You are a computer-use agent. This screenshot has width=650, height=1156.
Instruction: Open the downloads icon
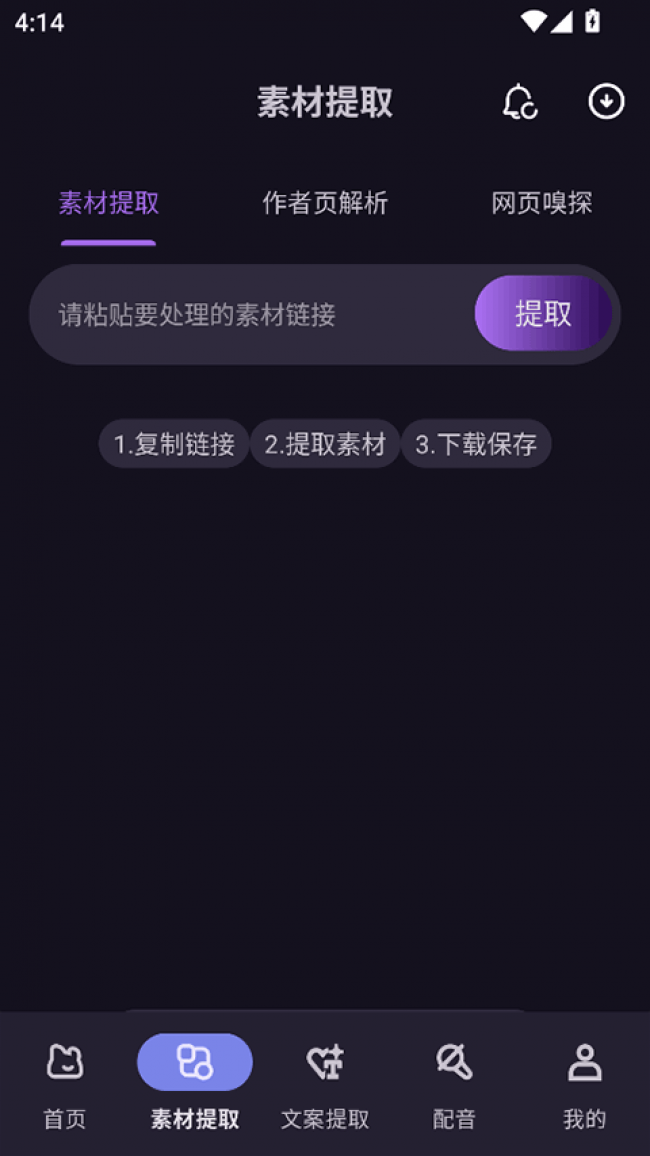pyautogui.click(x=606, y=102)
